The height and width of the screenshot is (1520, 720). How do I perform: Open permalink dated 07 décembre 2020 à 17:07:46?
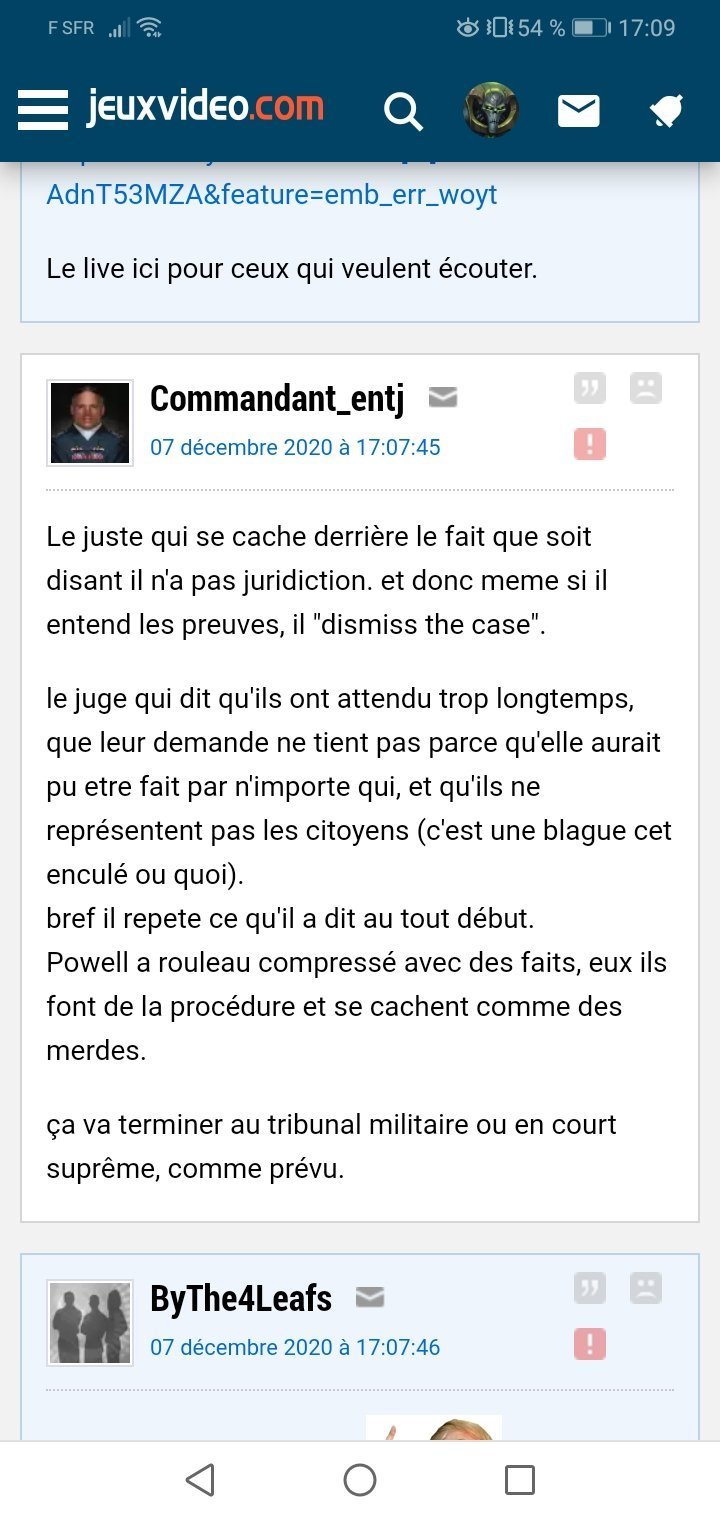pos(295,1347)
